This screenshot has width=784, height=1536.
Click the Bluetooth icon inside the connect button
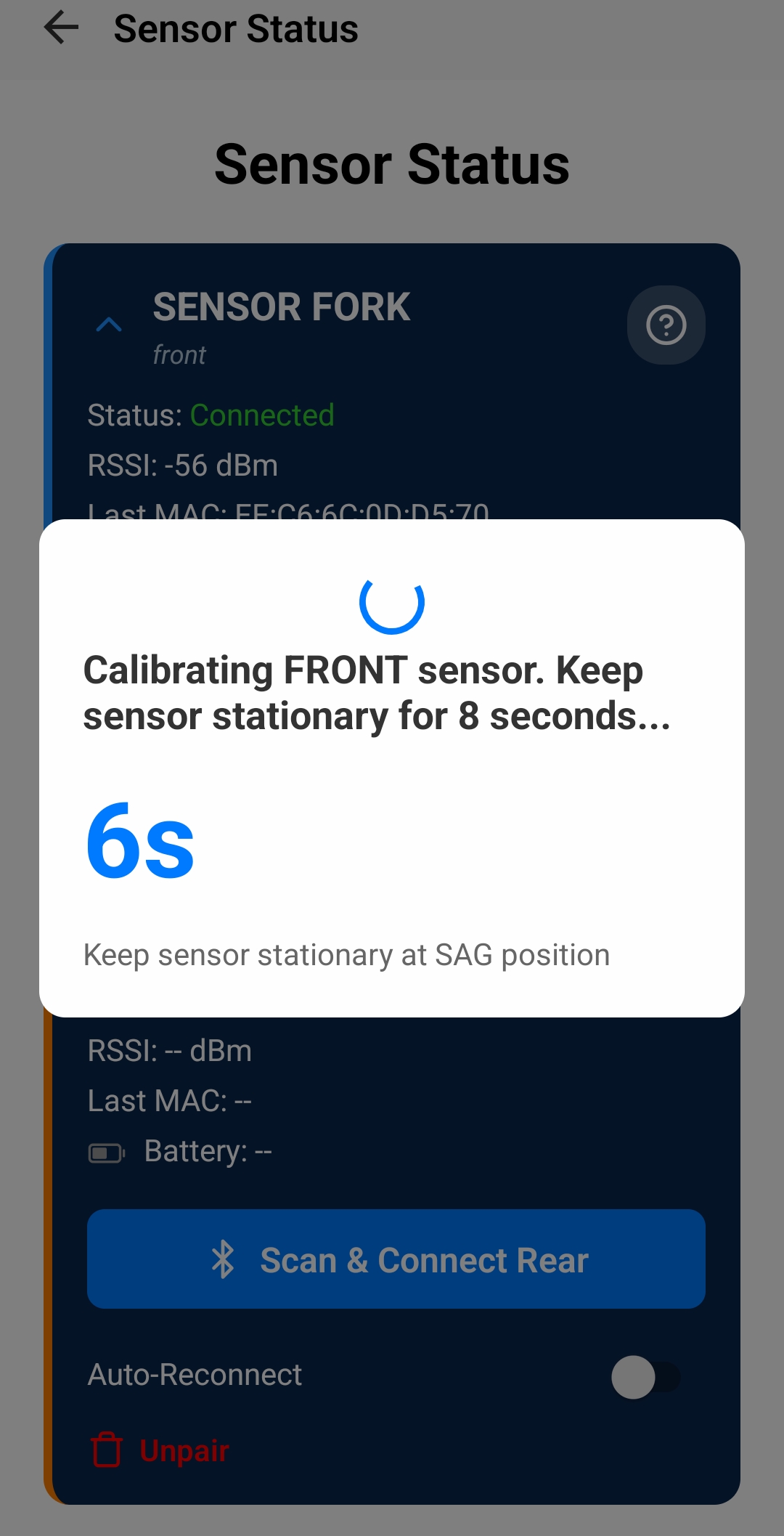tap(223, 1259)
